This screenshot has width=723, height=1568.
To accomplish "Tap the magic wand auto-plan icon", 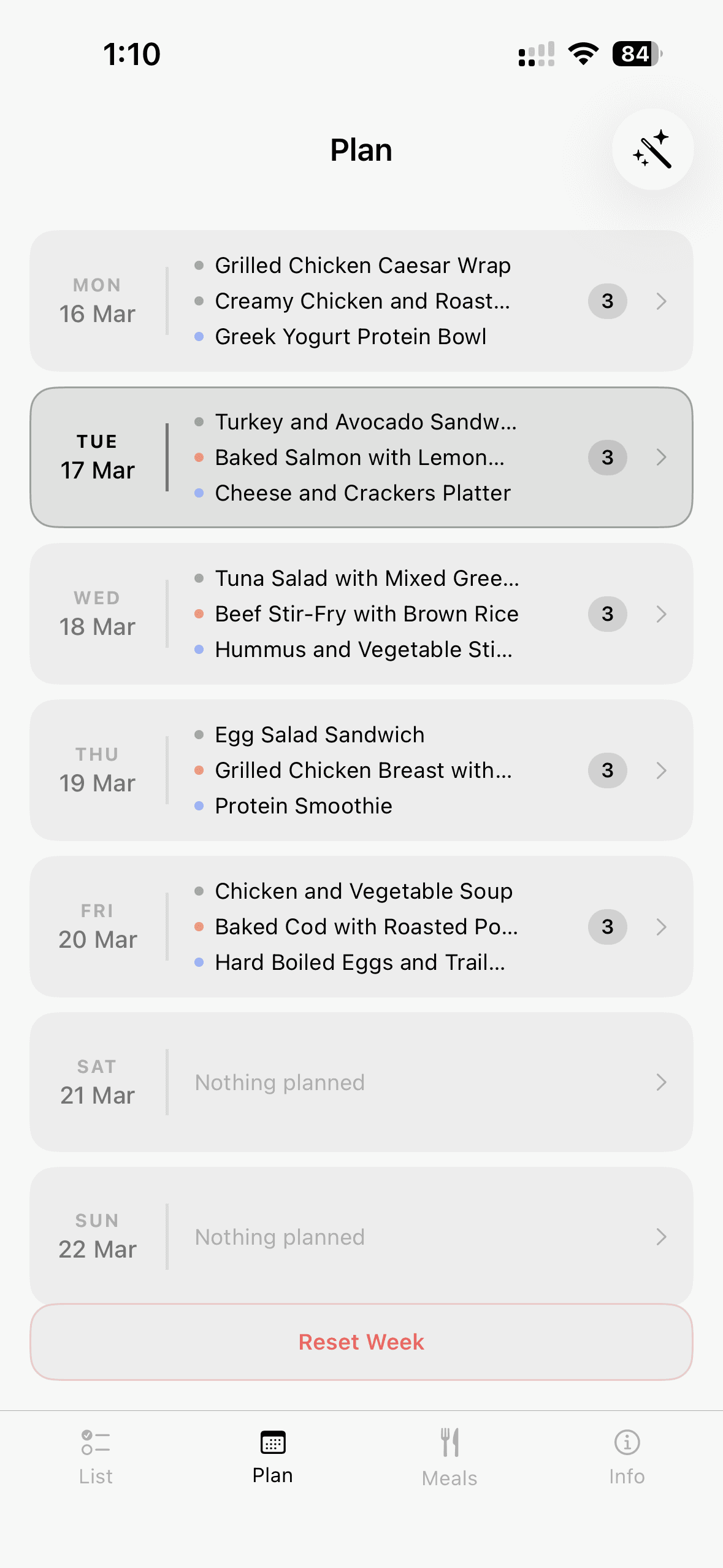I will (652, 149).
